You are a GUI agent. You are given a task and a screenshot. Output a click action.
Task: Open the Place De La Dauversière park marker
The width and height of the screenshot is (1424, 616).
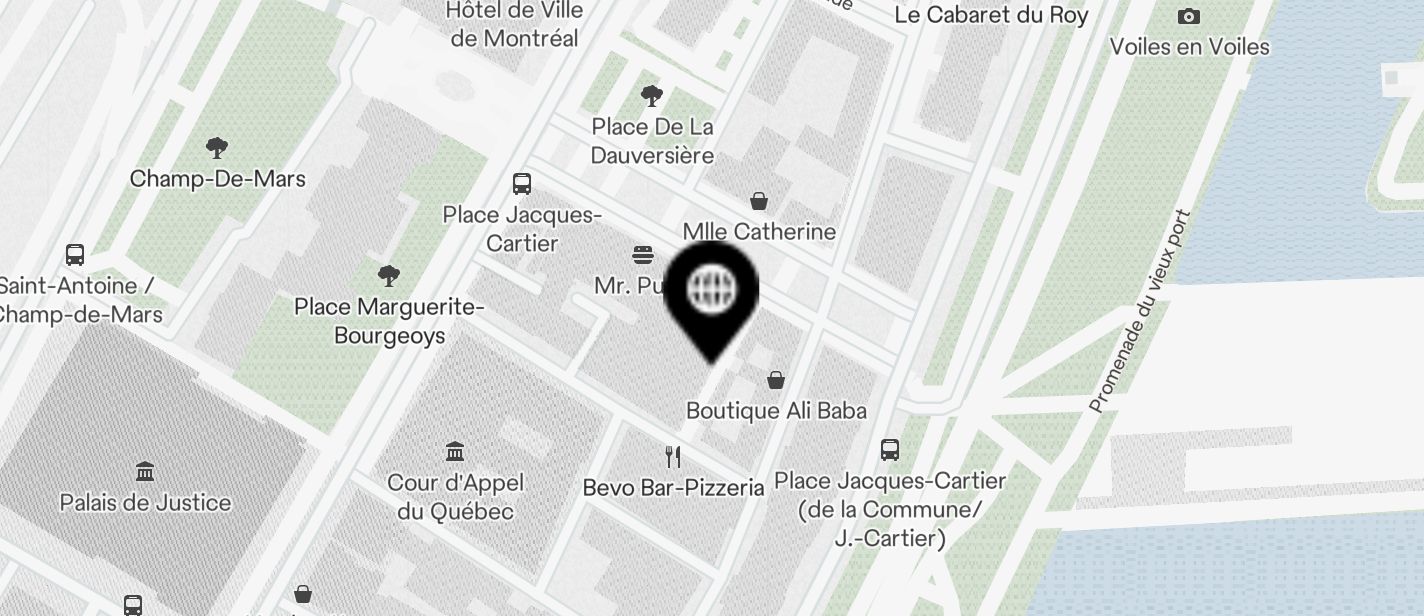click(651, 97)
